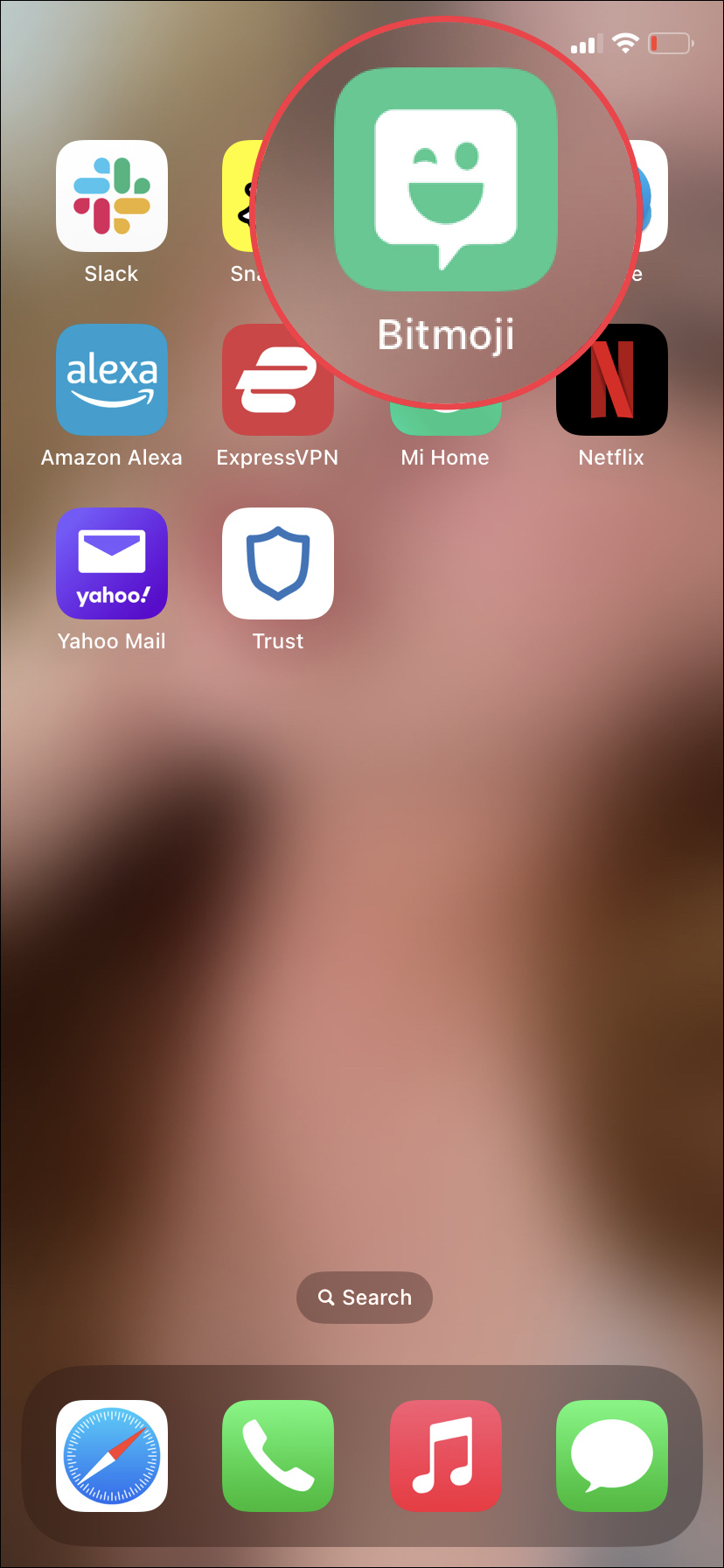This screenshot has width=724, height=1568.
Task: Open the Phone app
Action: click(x=278, y=1456)
